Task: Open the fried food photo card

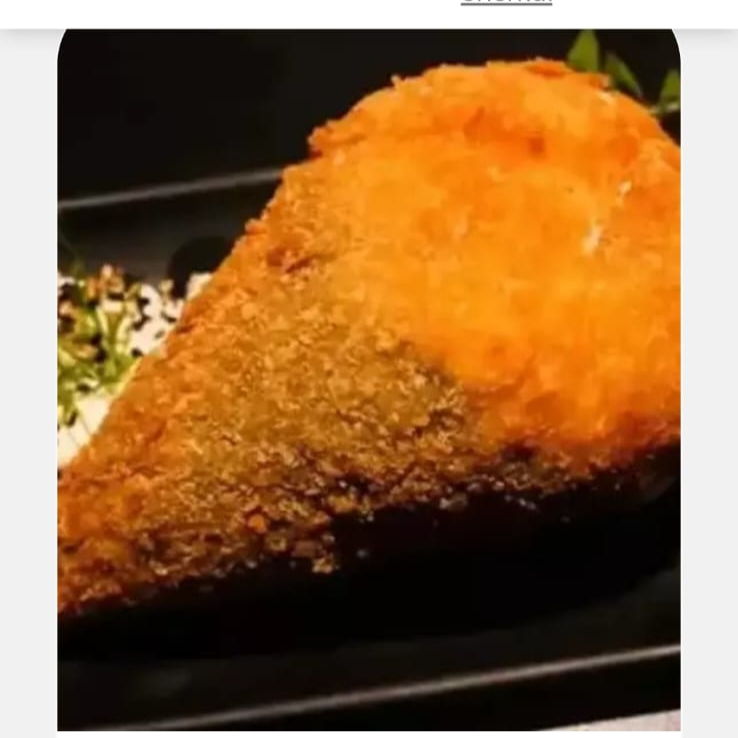Action: (369, 380)
